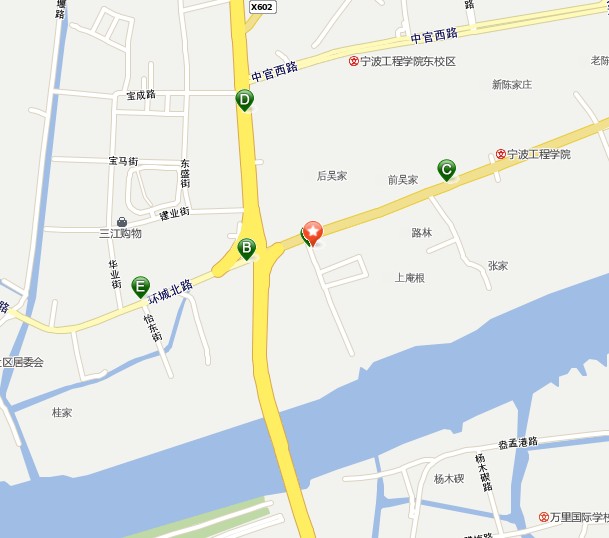Open the red star location pin
This screenshot has height=538, width=609.
(x=313, y=232)
